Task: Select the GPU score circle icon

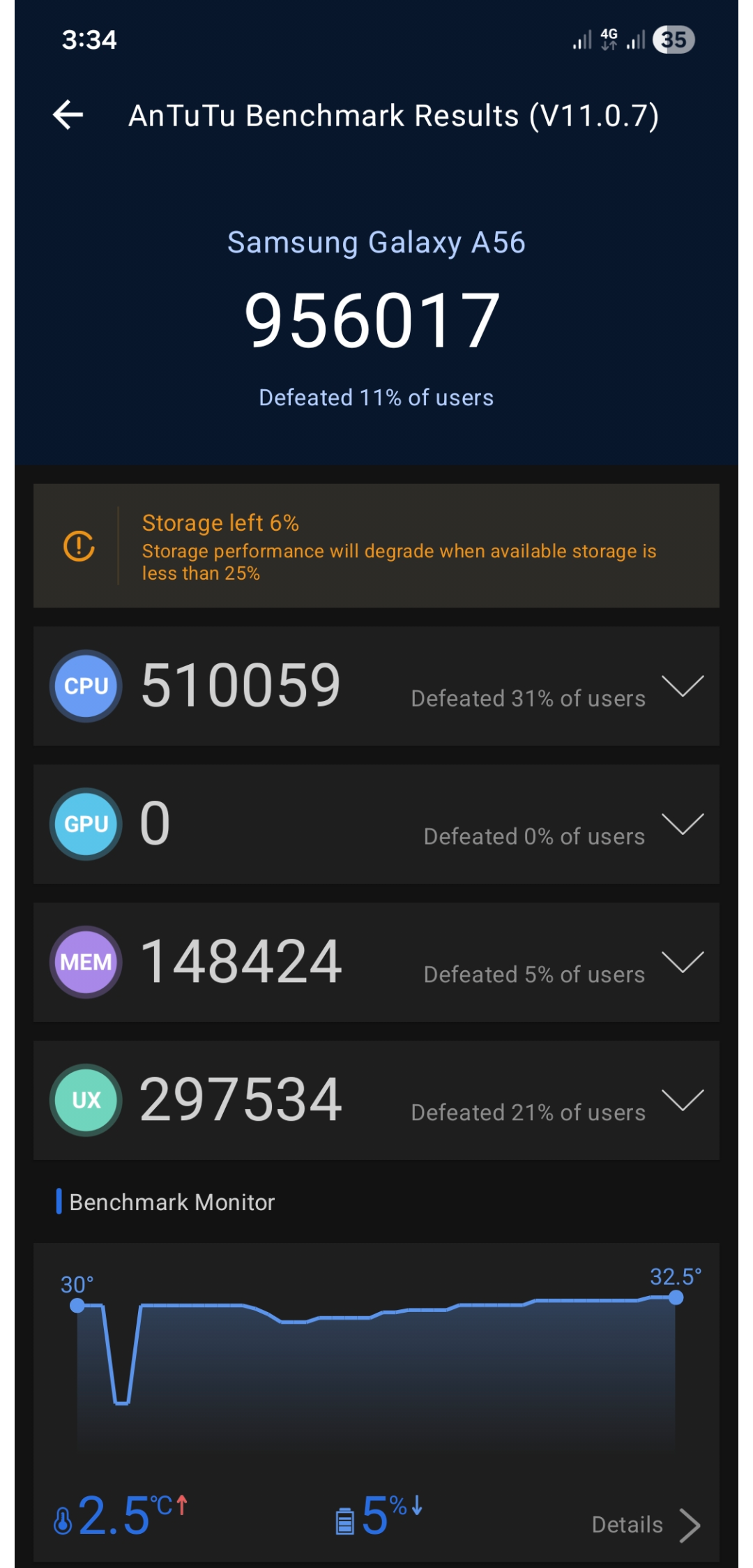Action: point(85,823)
